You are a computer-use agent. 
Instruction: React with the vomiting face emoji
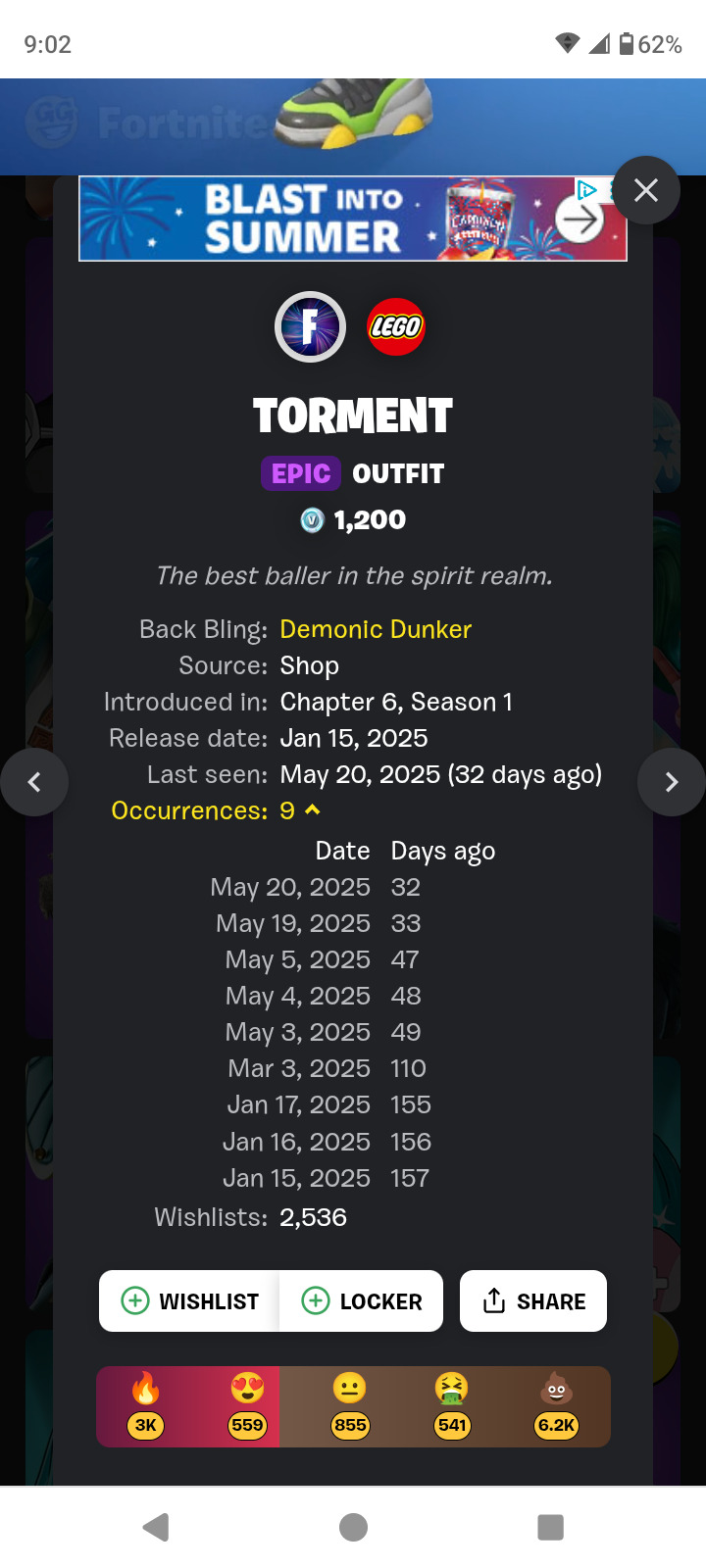pyautogui.click(x=452, y=1405)
